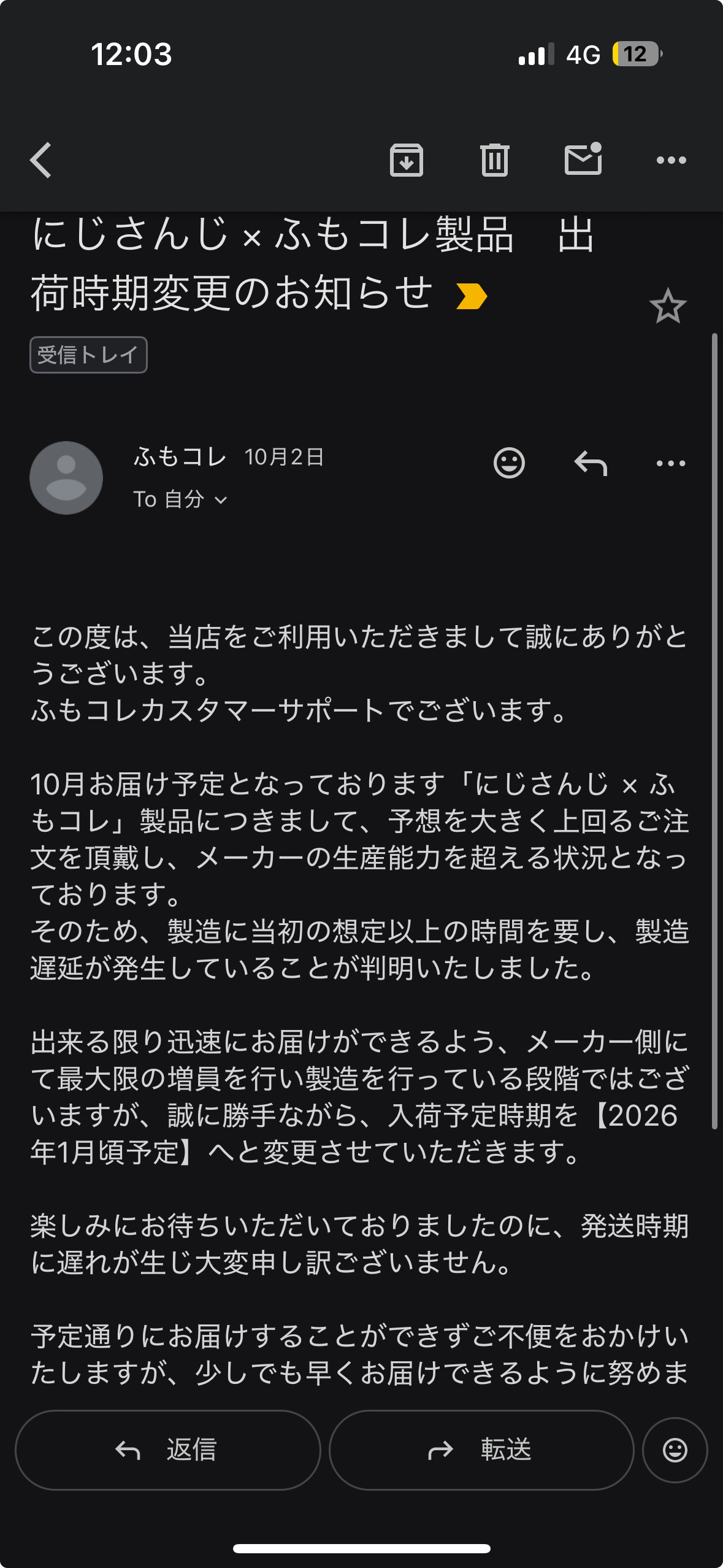
Task: Expand recipient details next to To 自分
Action: click(221, 500)
